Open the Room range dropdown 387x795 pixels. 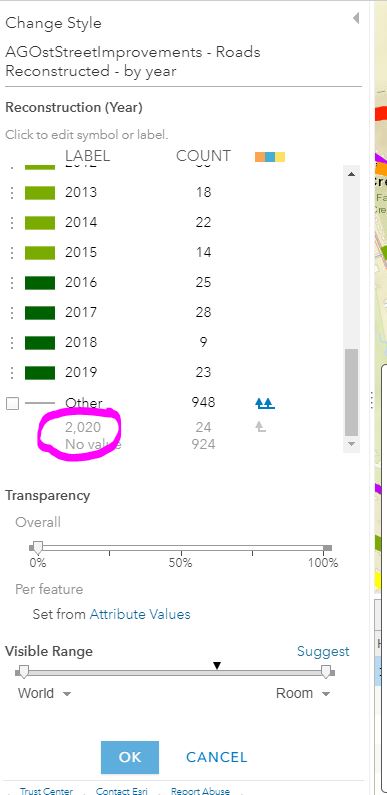pyautogui.click(x=303, y=693)
